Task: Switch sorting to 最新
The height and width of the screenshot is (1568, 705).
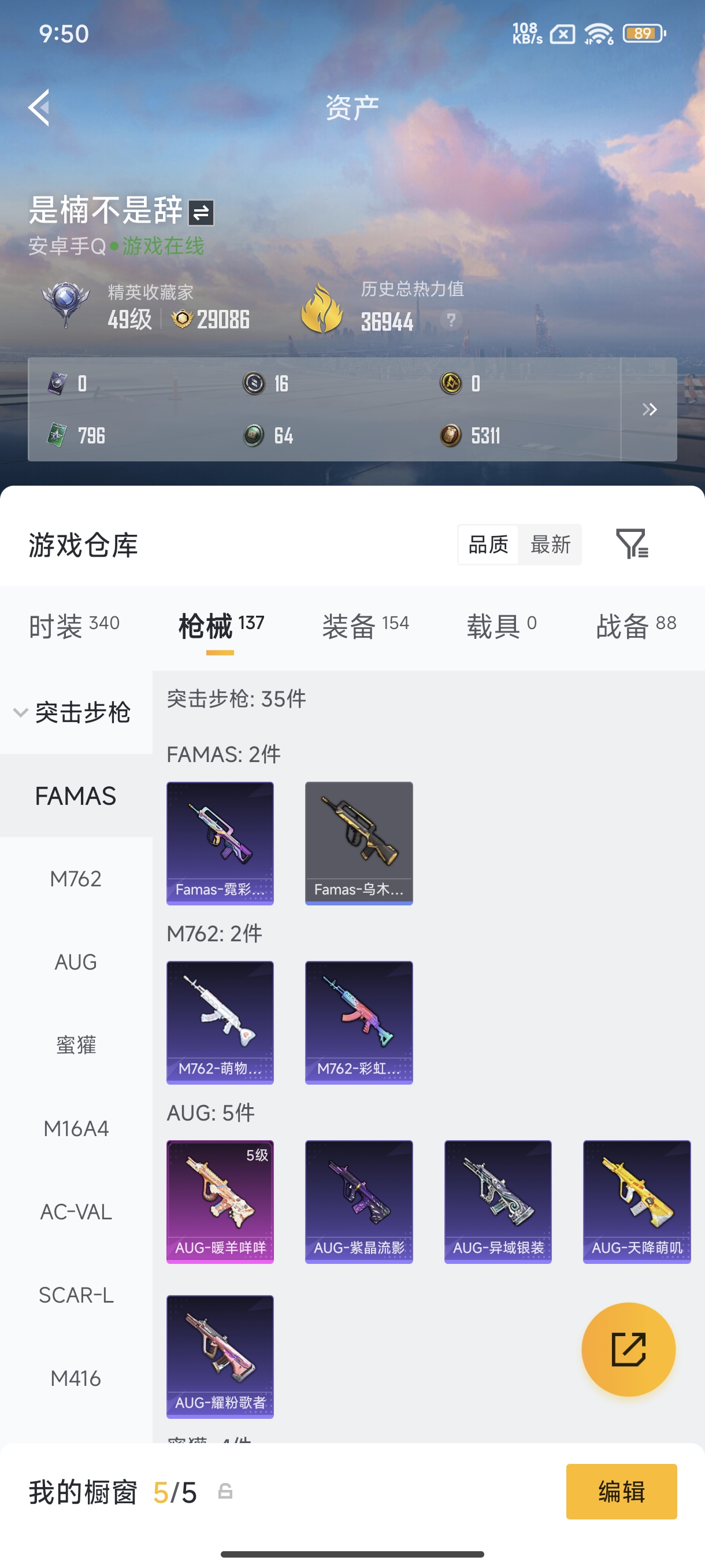Action: point(550,545)
